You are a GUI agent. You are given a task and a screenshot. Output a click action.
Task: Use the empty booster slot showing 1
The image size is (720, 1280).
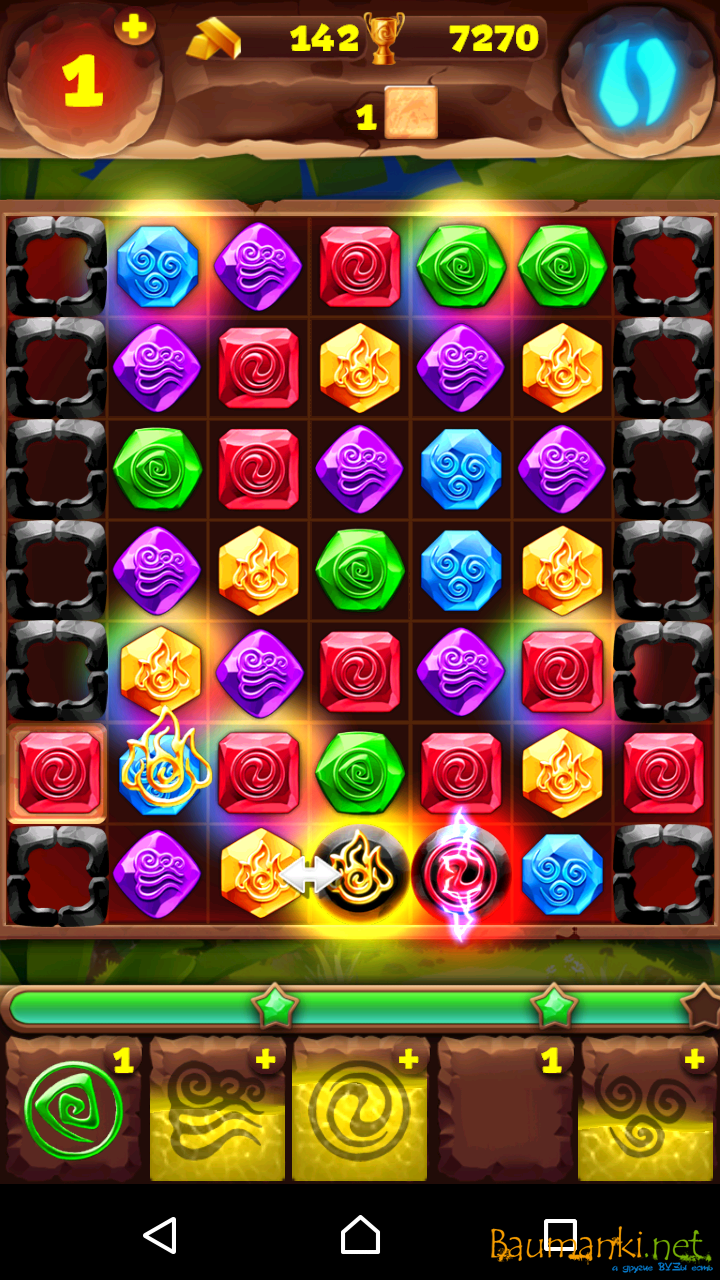[x=503, y=1109]
